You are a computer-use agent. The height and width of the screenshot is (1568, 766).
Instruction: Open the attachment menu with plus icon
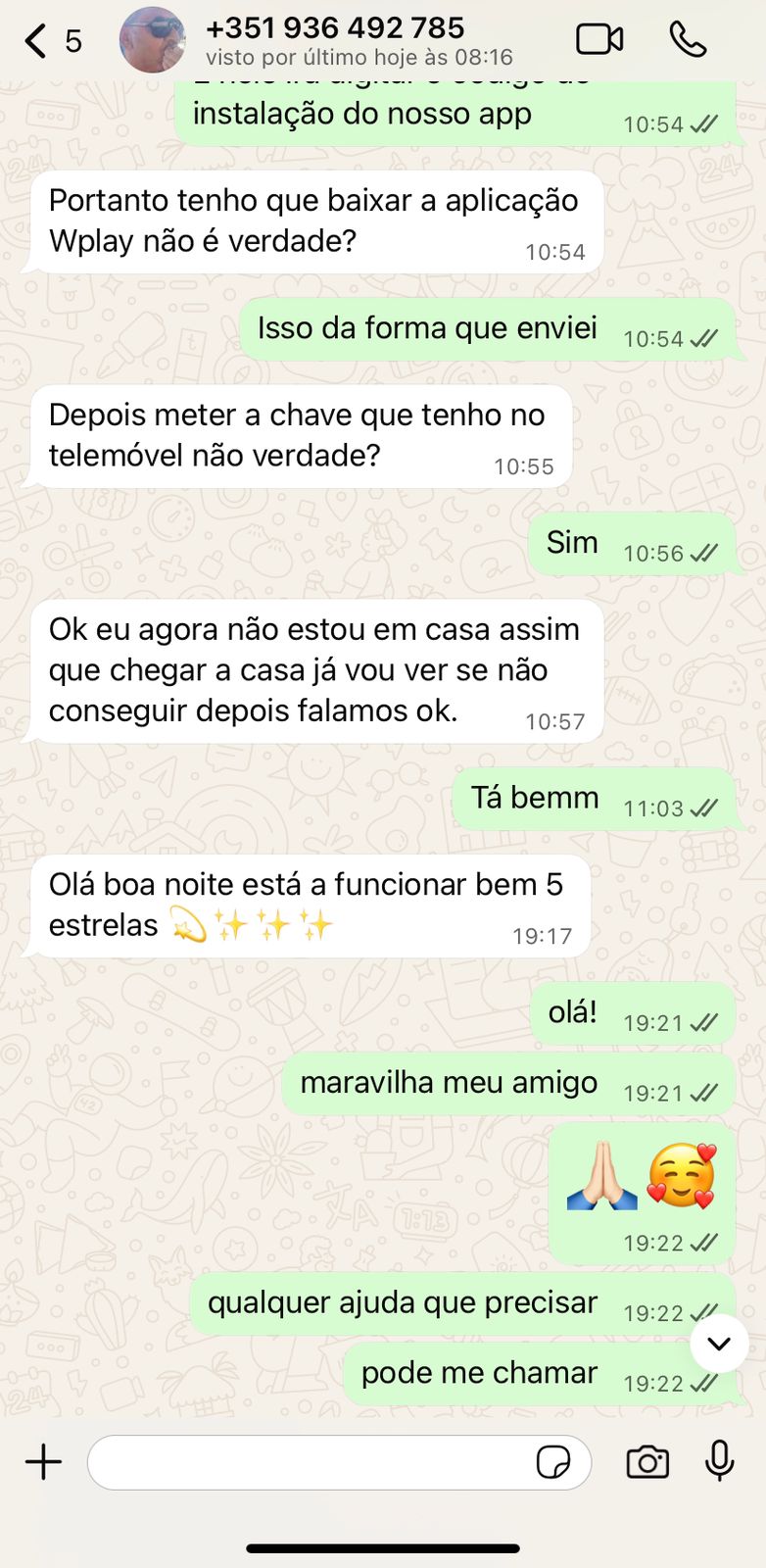[x=41, y=1461]
